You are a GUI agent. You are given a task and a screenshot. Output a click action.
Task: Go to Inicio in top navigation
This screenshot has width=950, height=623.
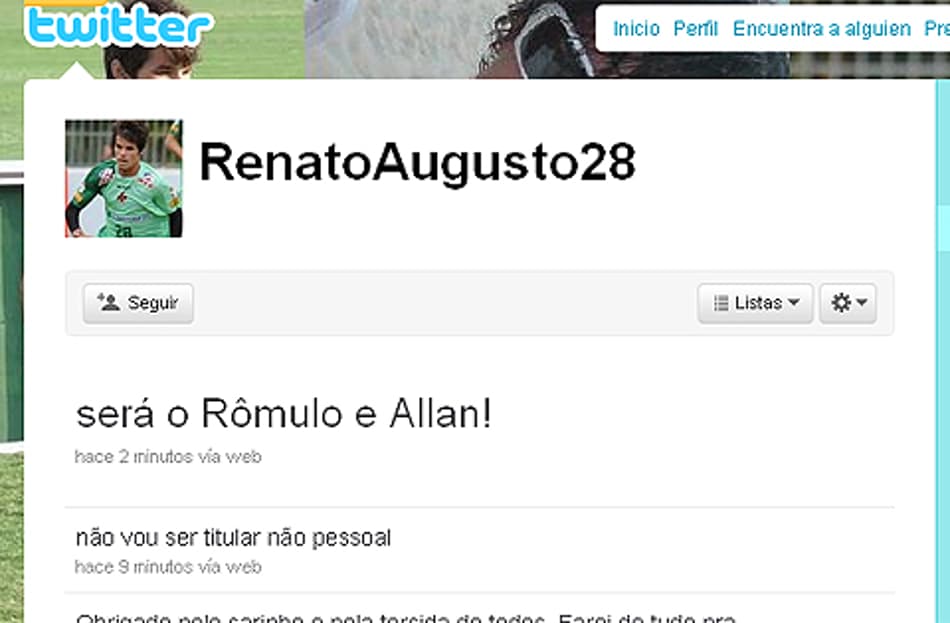pyautogui.click(x=636, y=29)
